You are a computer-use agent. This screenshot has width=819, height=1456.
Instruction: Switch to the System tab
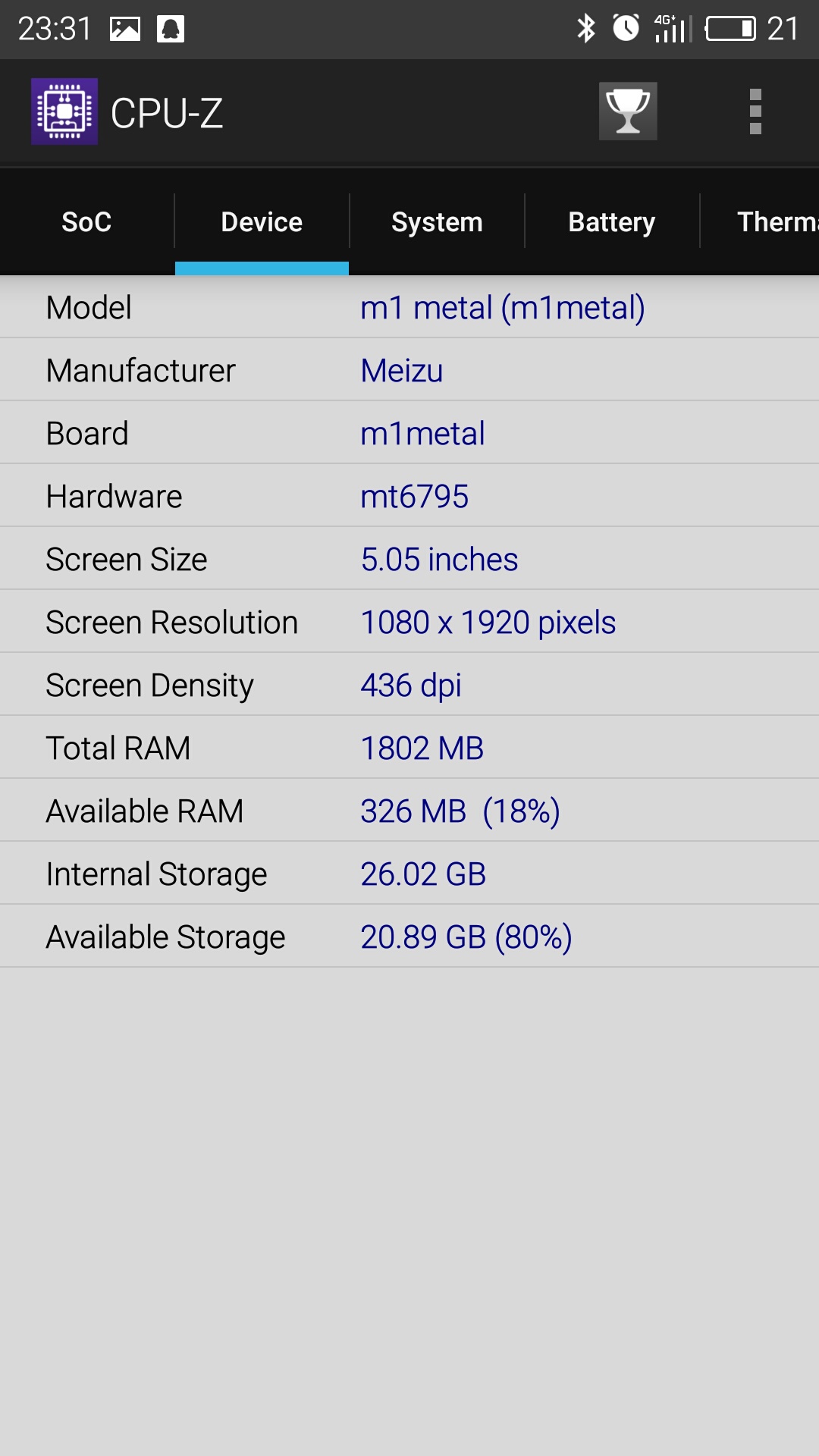[x=437, y=221]
